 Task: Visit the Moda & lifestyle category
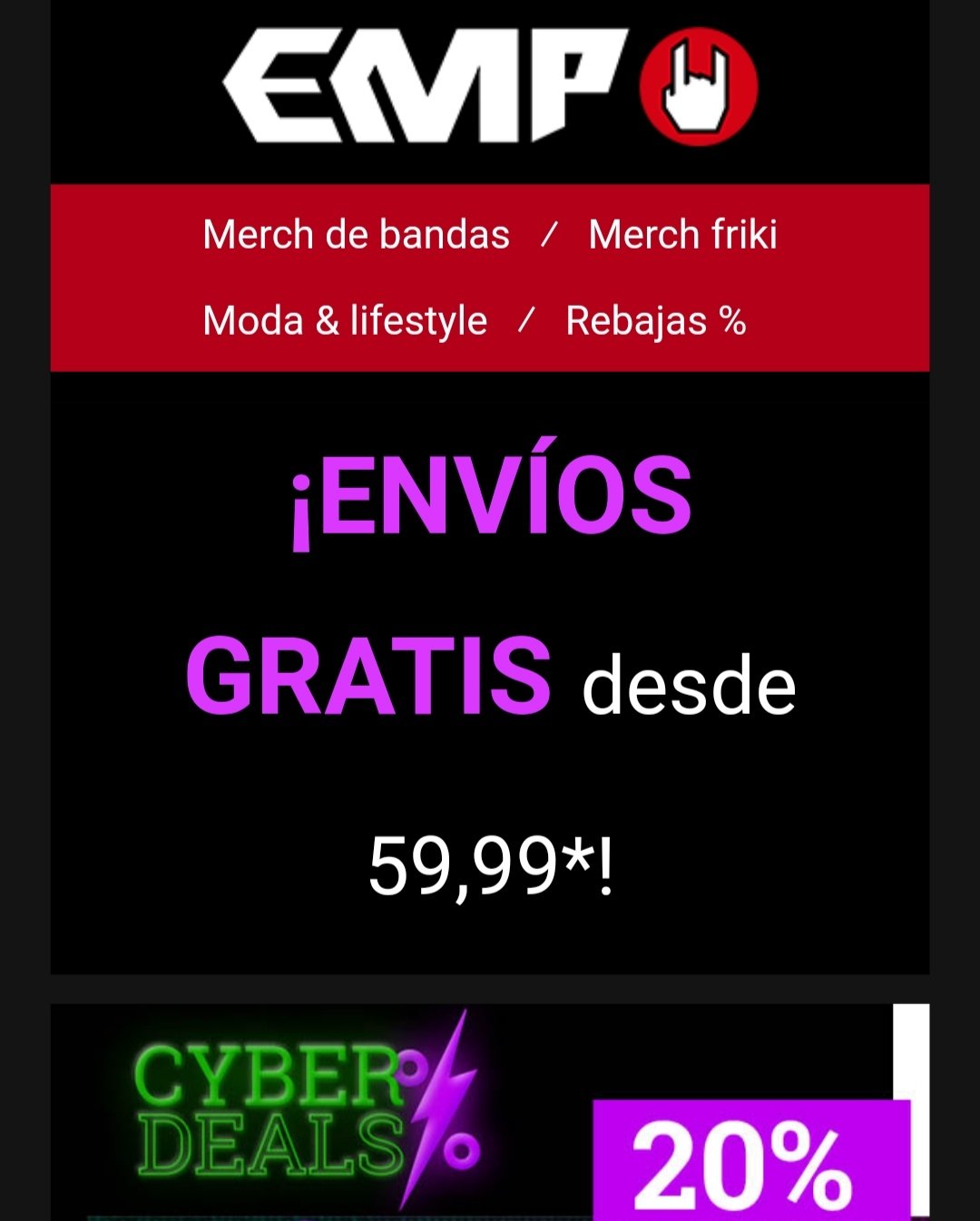(345, 321)
